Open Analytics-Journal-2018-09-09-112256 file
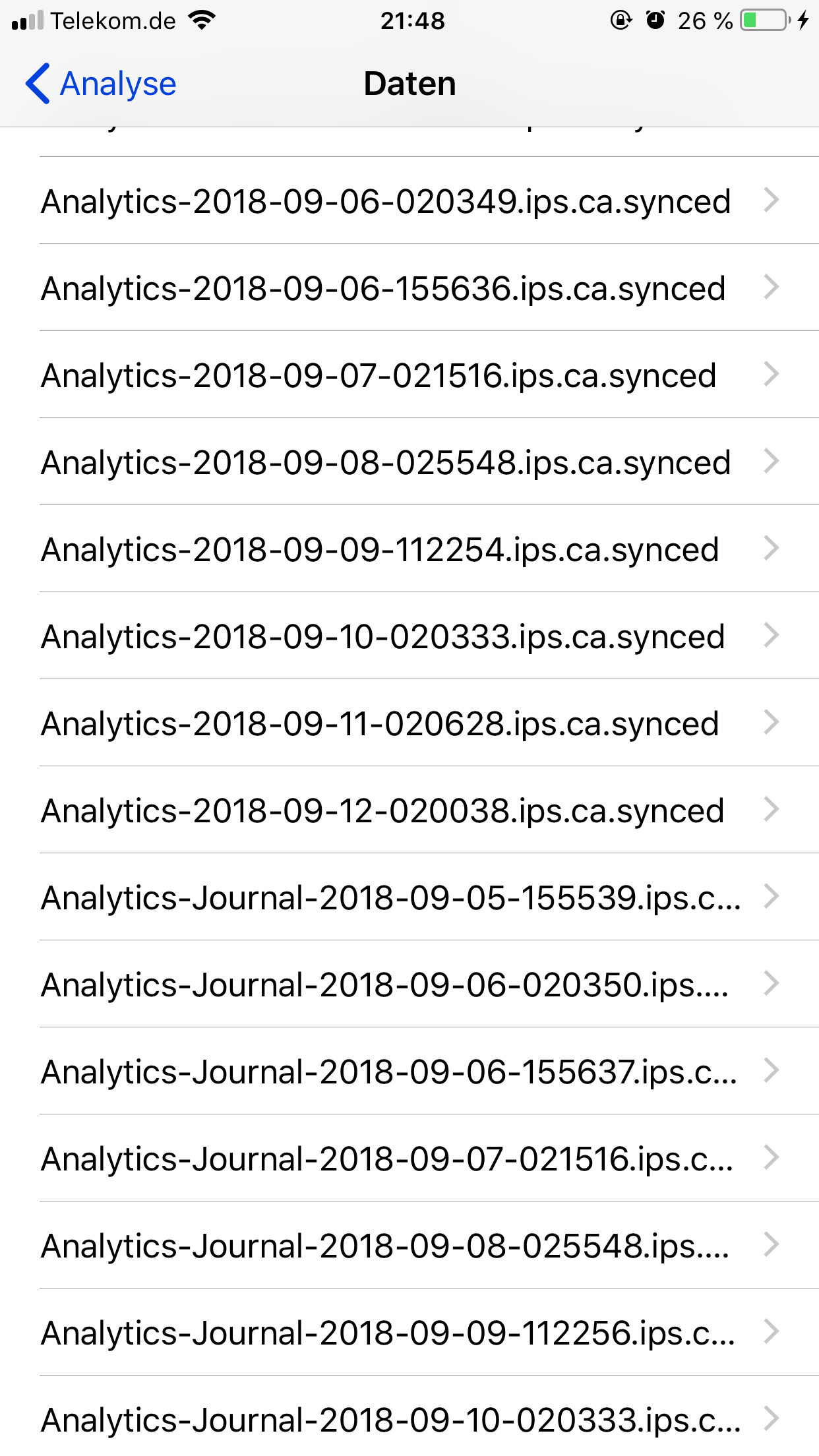 pyautogui.click(x=409, y=1332)
